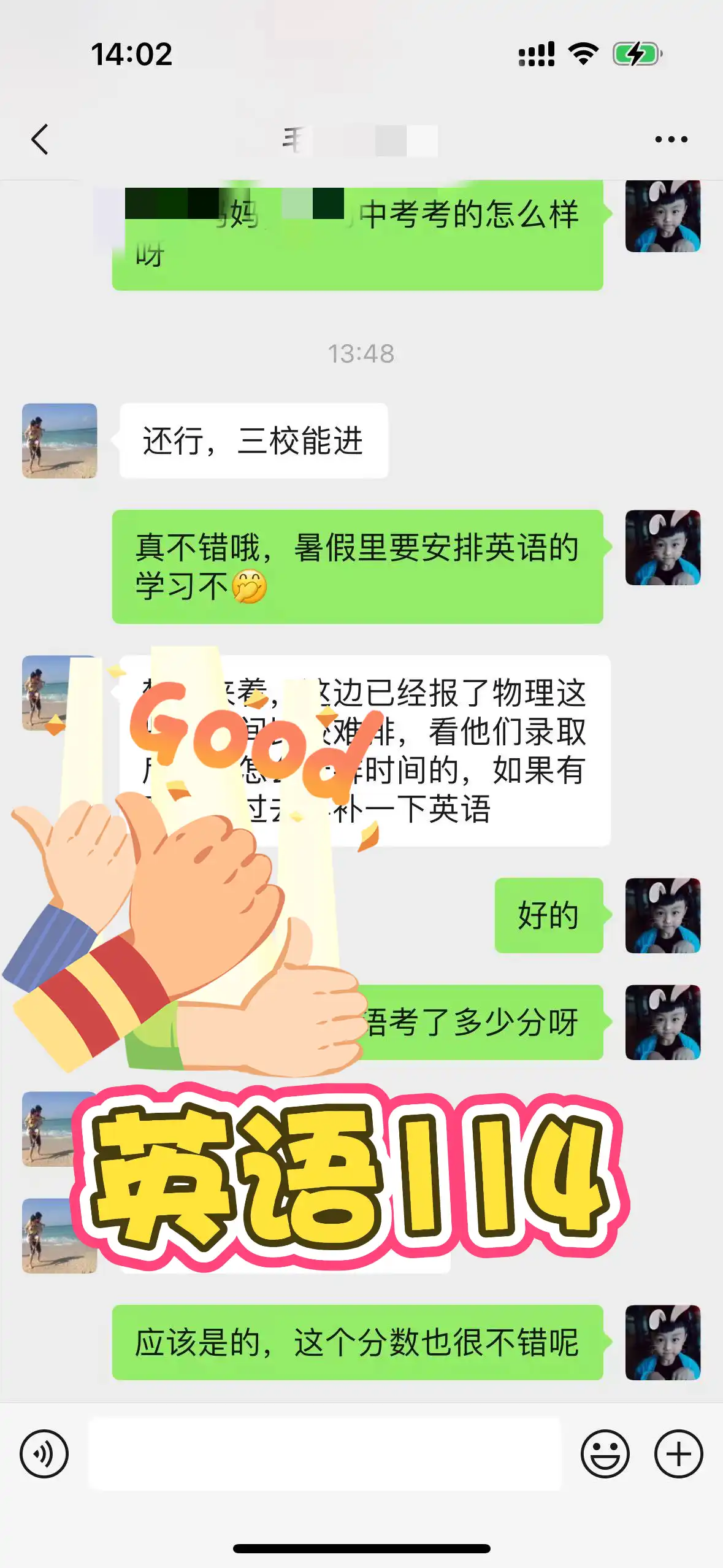Open the plus attachment menu

(x=678, y=1454)
